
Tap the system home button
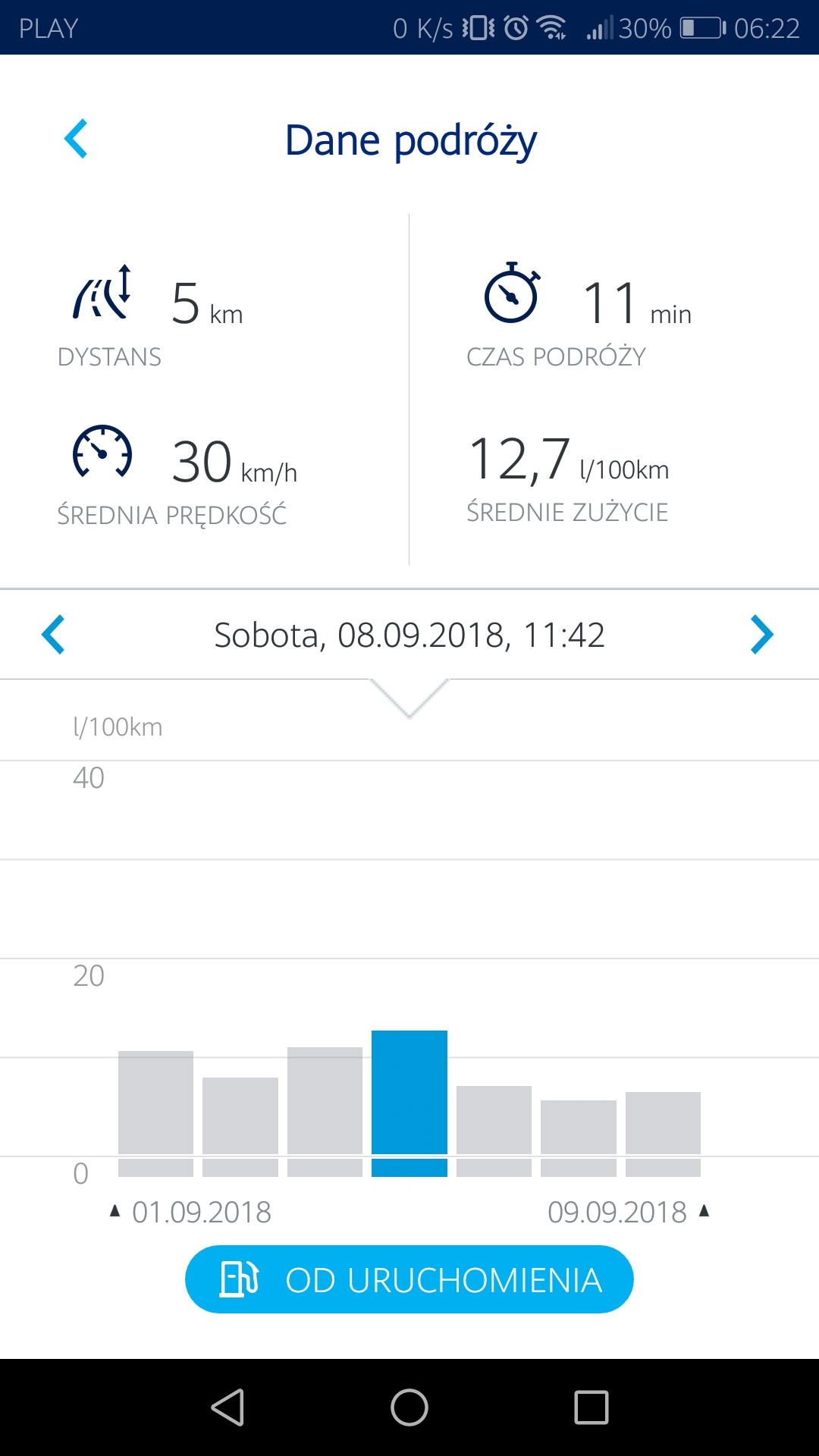click(x=409, y=1407)
